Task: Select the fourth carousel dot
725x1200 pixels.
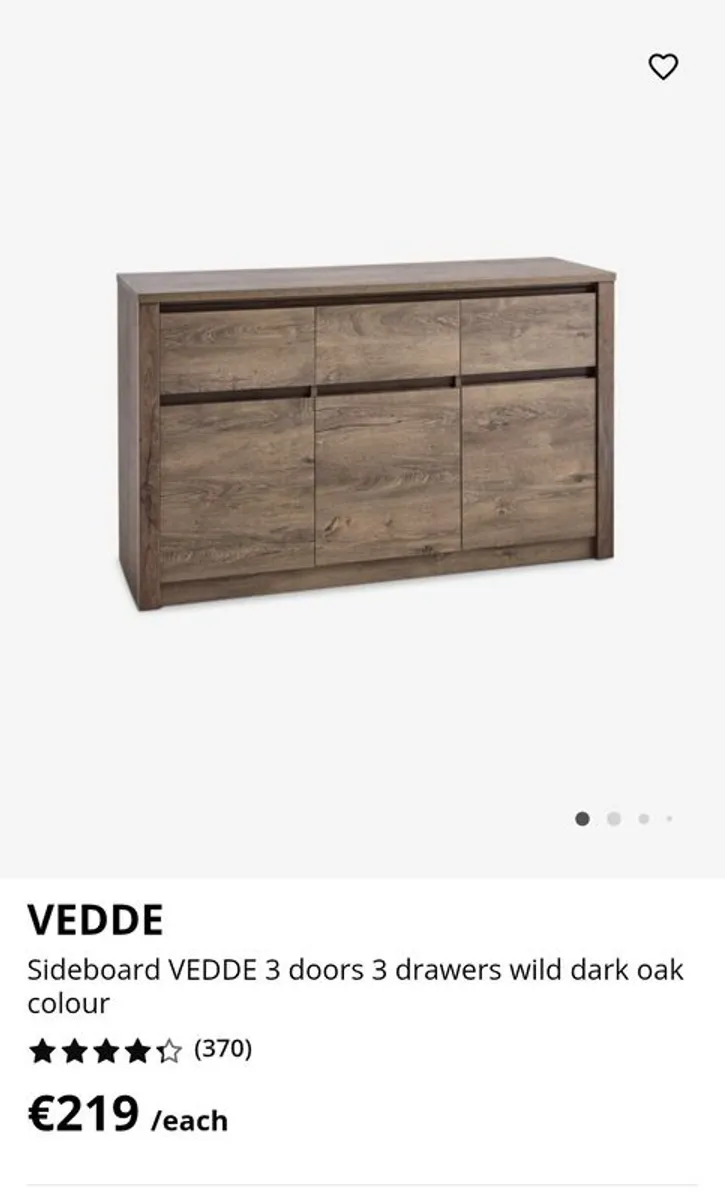Action: [671, 817]
